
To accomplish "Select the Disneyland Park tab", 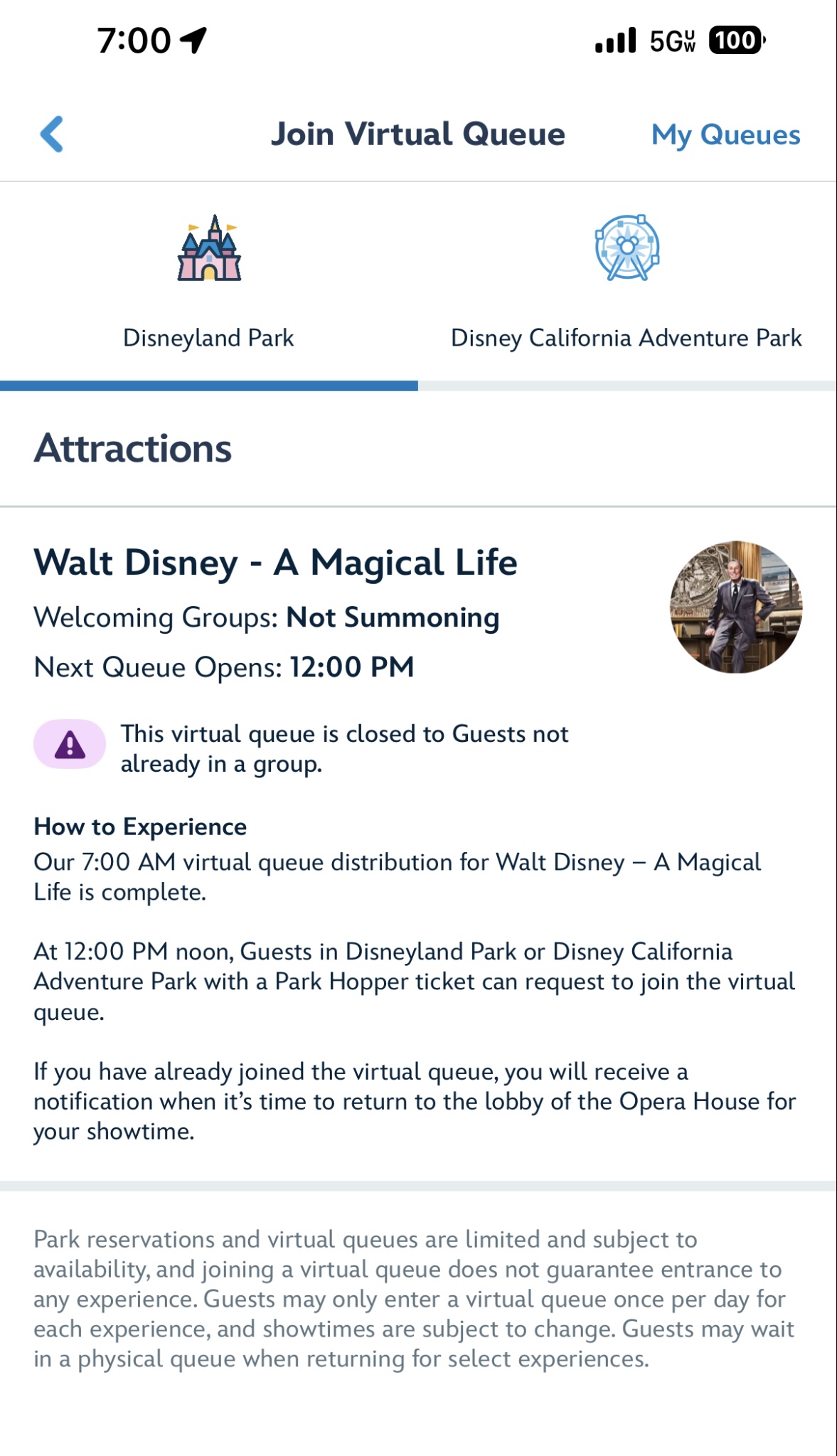I will (208, 285).
